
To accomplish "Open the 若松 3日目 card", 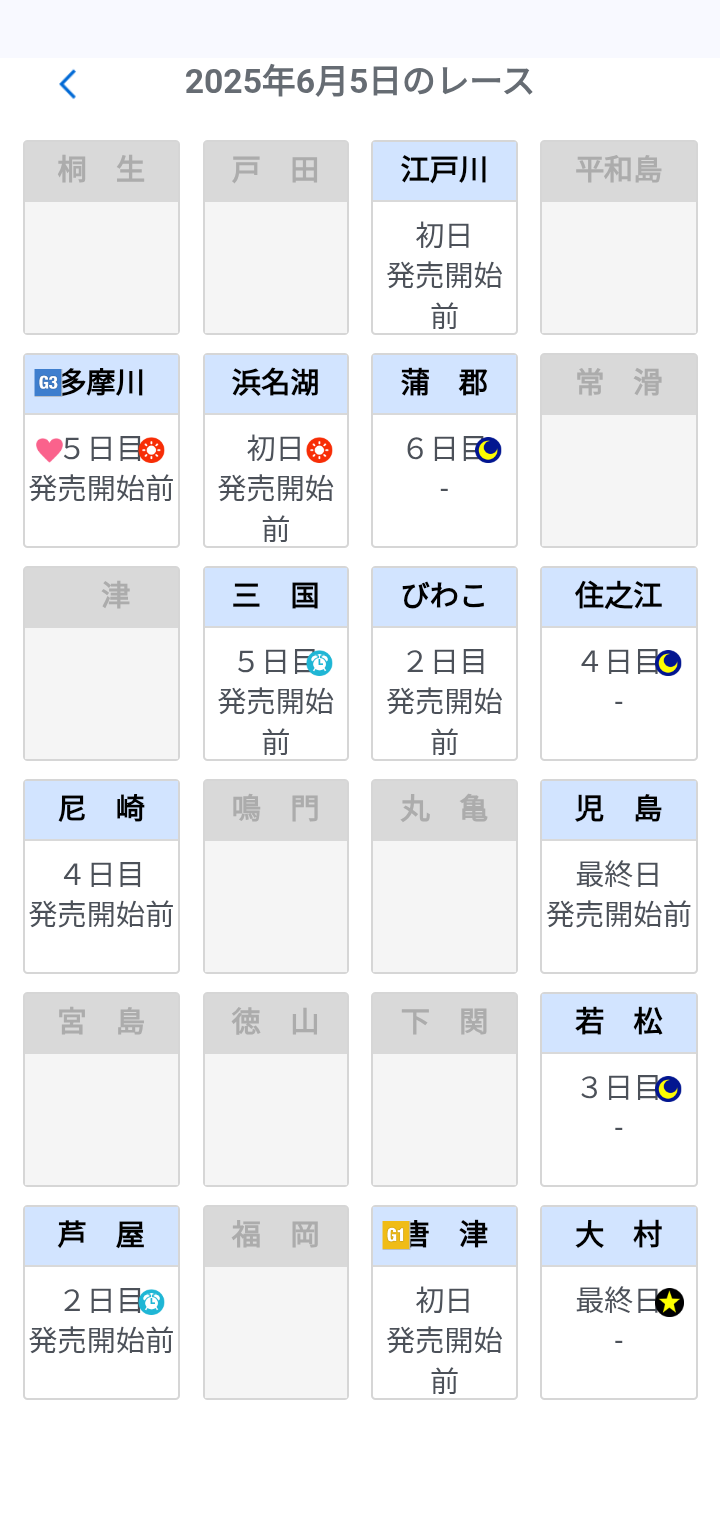I will click(619, 1089).
